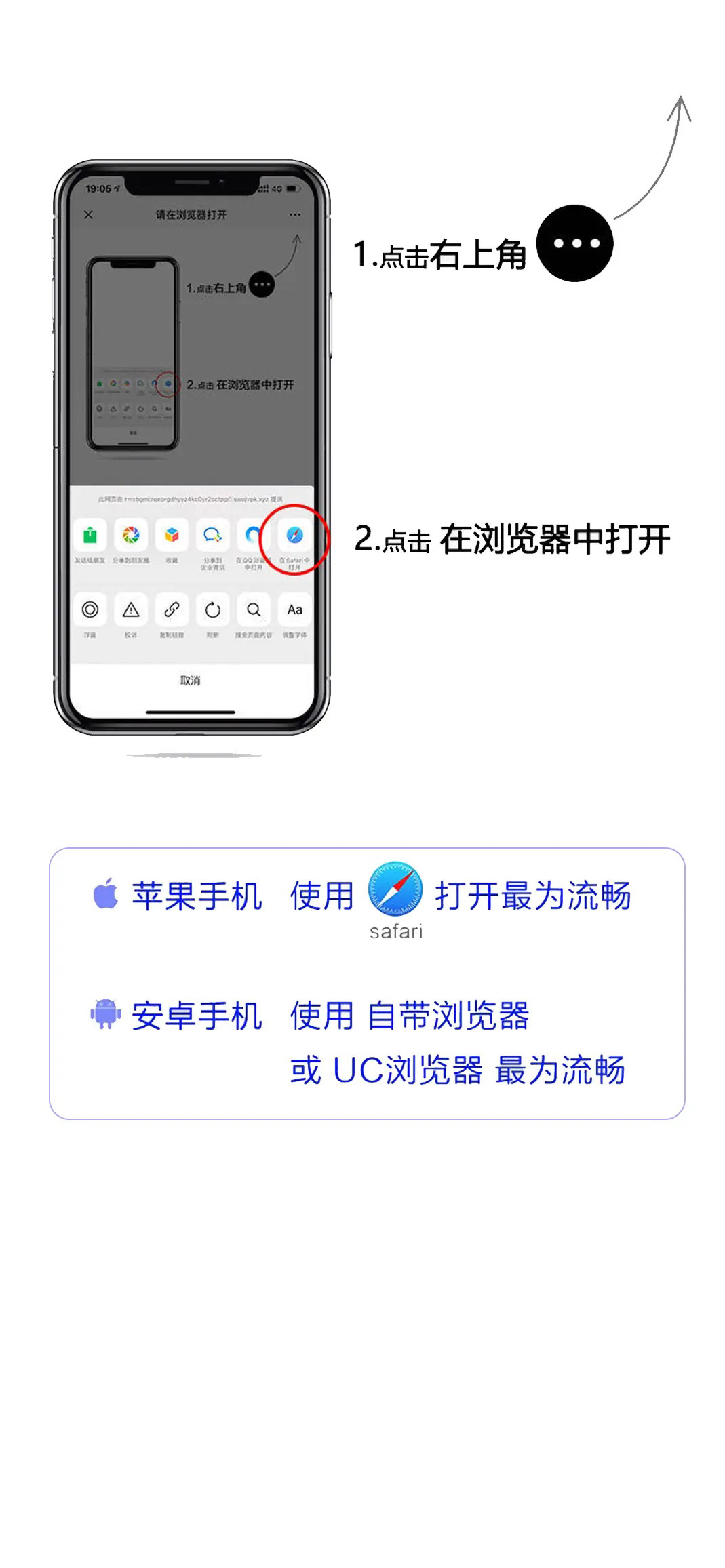
Task: Share to Moments via pinwheel icon
Action: point(131,536)
